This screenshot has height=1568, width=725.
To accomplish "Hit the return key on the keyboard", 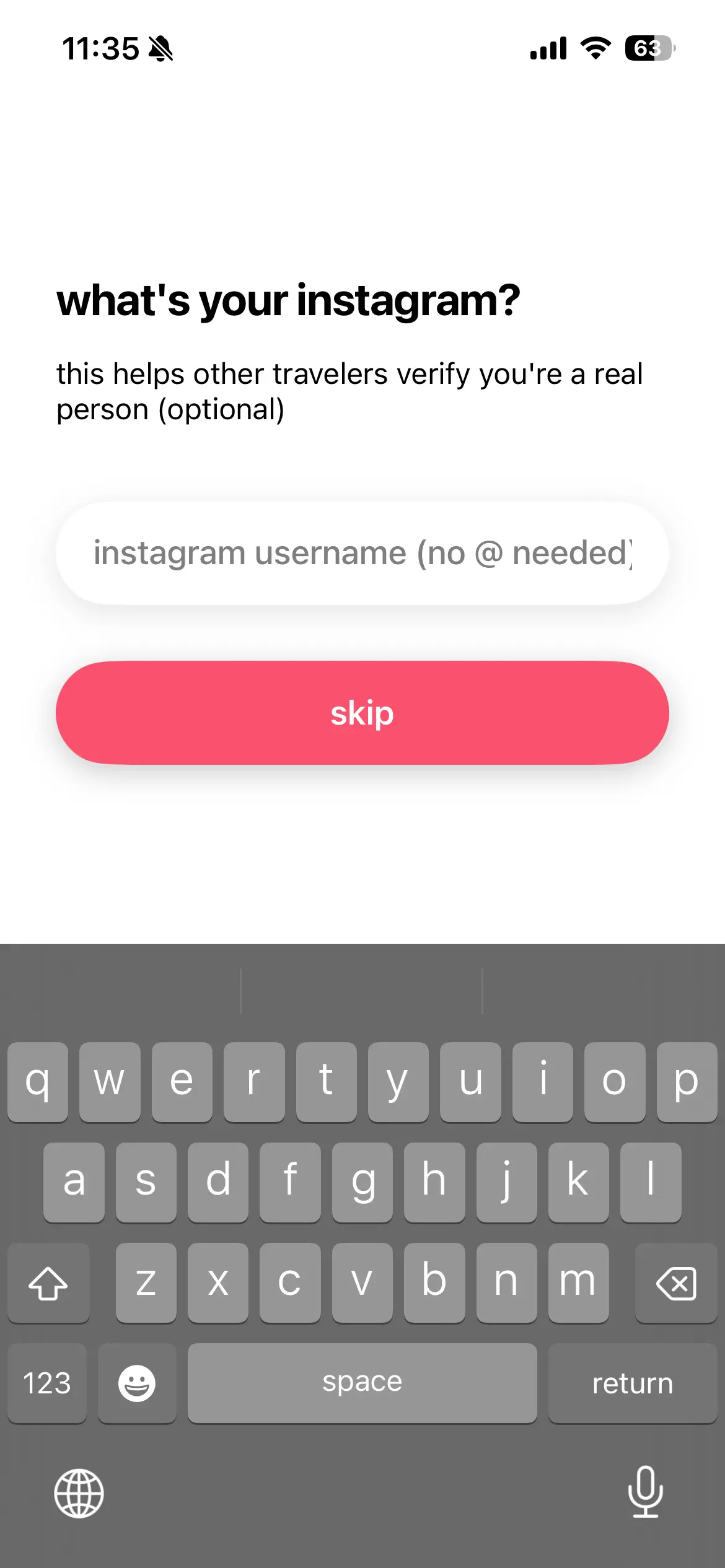I will [x=632, y=1383].
